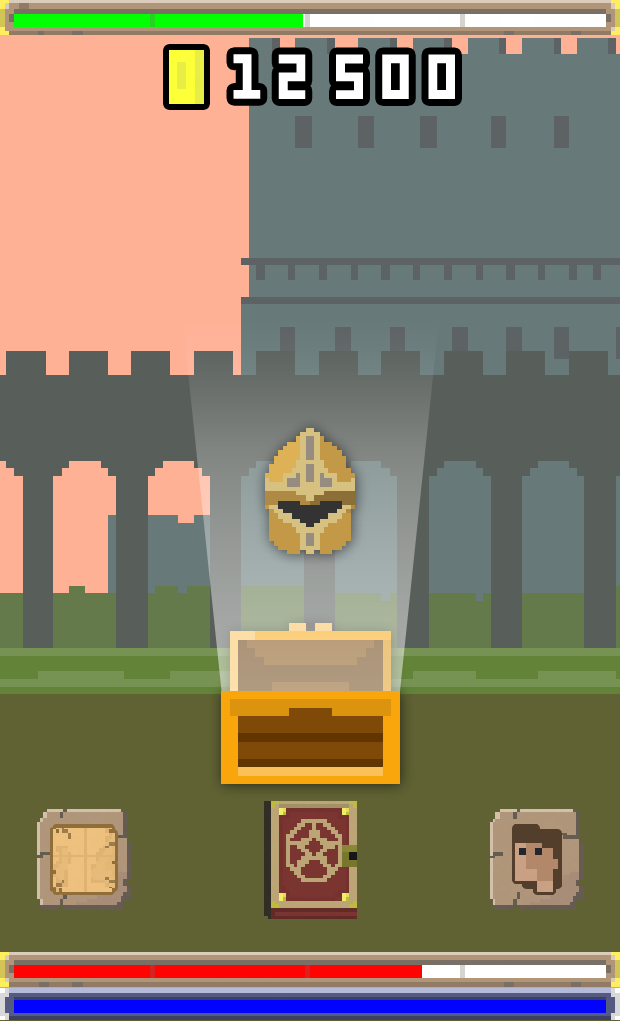Open the map parchment button
Screen dimensions: 620x1021
click(83, 858)
